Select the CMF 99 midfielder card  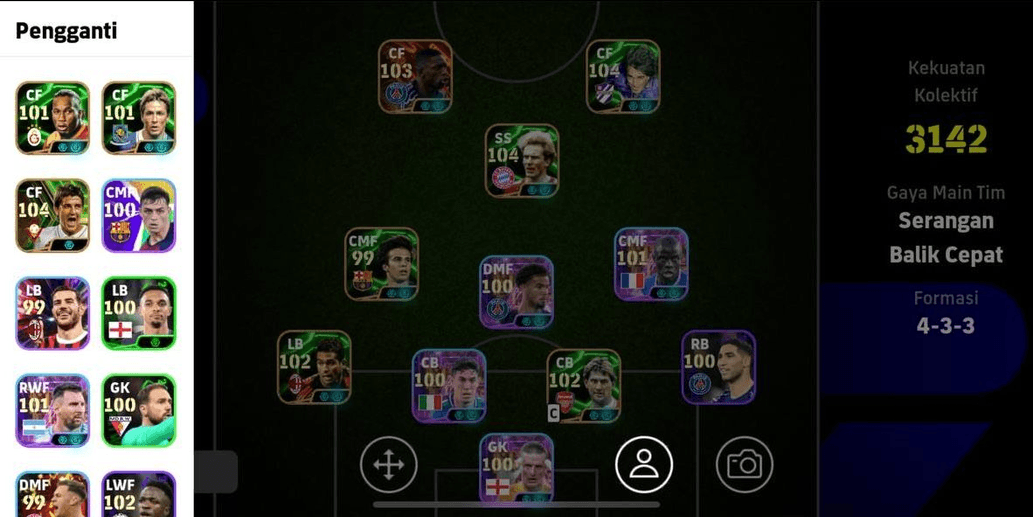(x=382, y=264)
